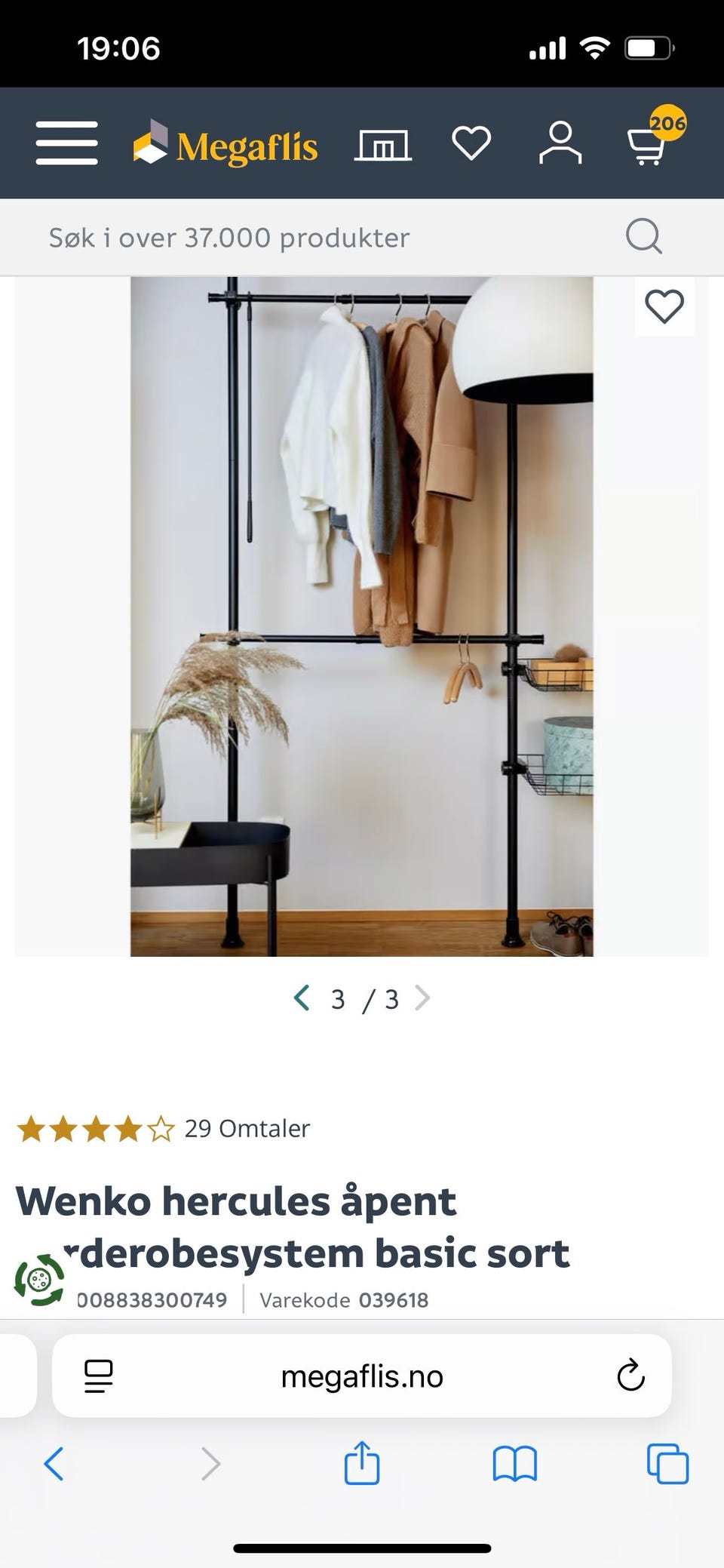
Task: Tap the search field for 37.000 products
Action: (x=226, y=236)
